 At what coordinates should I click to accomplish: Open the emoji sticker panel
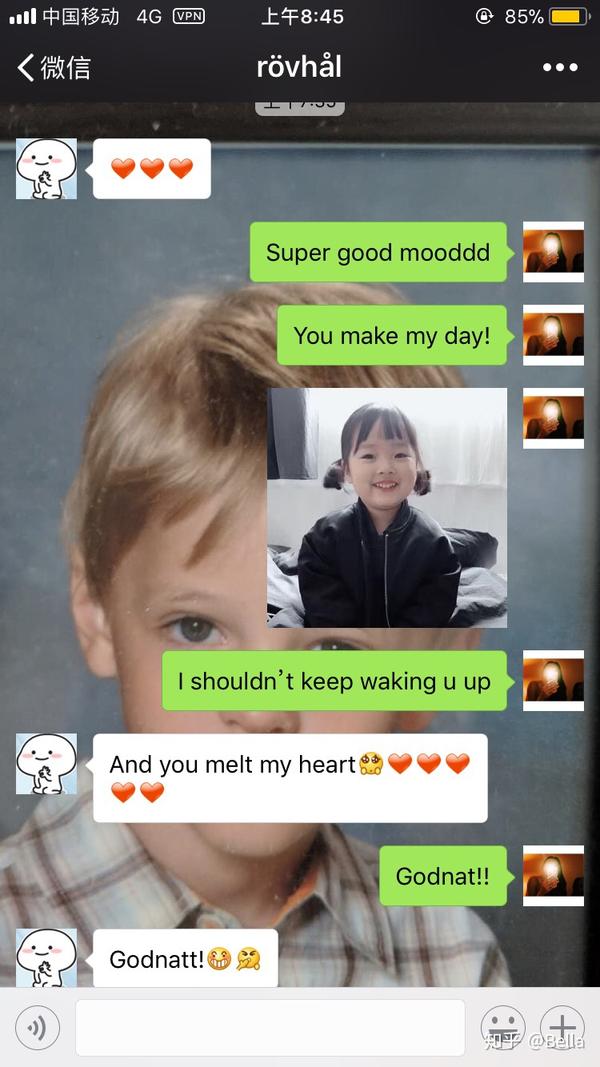[x=502, y=1026]
